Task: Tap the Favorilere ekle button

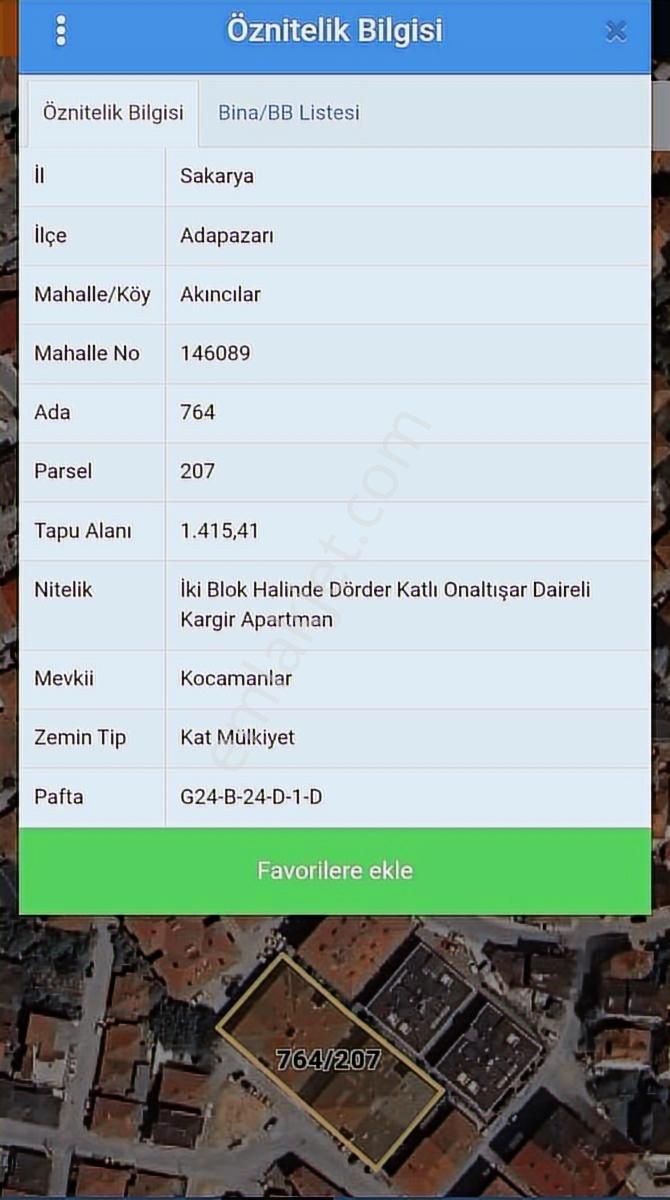Action: pyautogui.click(x=335, y=870)
